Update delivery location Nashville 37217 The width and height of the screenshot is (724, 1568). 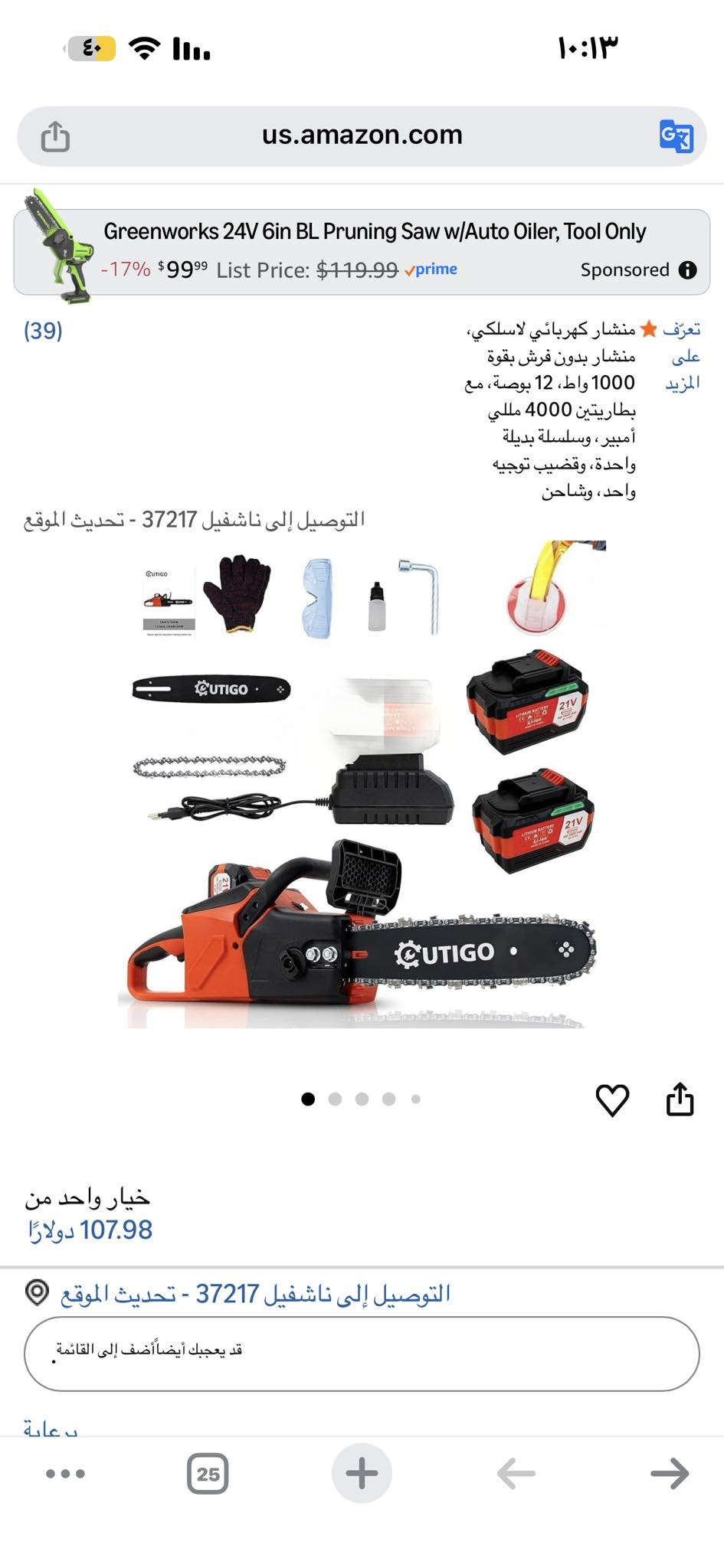click(x=254, y=1294)
